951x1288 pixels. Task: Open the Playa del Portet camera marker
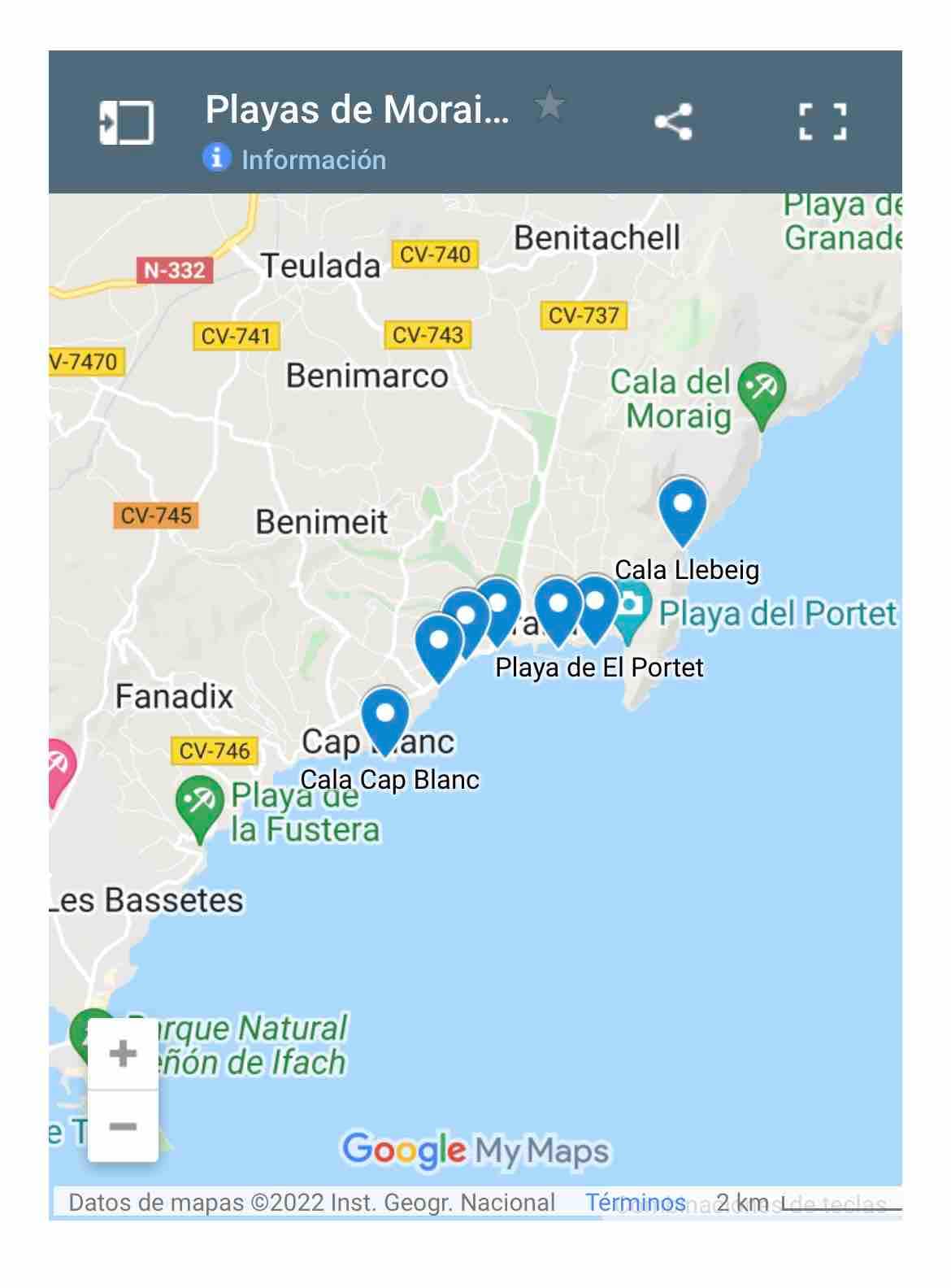[631, 609]
